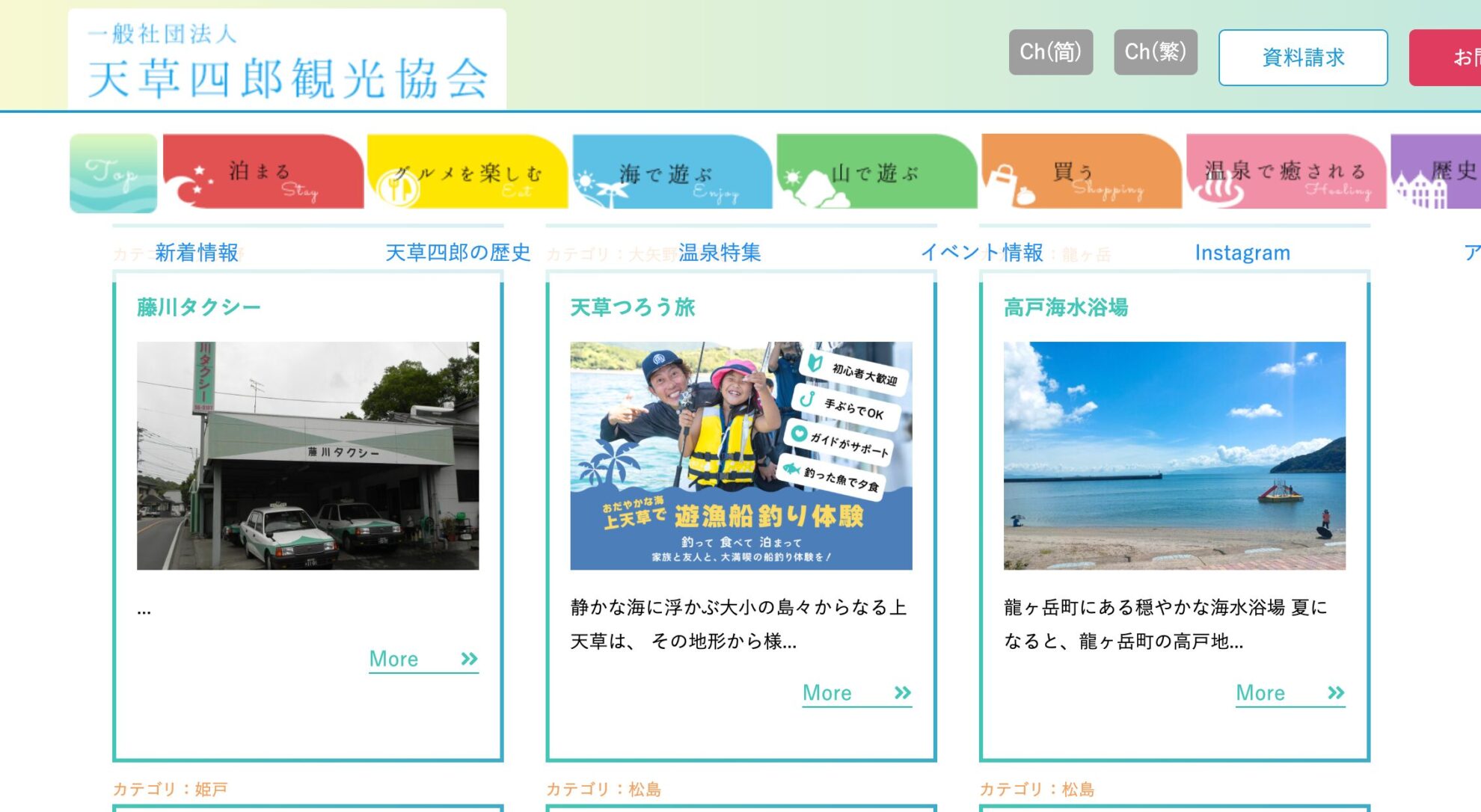Open the 温泉特集 link
Image resolution: width=1481 pixels, height=812 pixels.
coord(719,253)
